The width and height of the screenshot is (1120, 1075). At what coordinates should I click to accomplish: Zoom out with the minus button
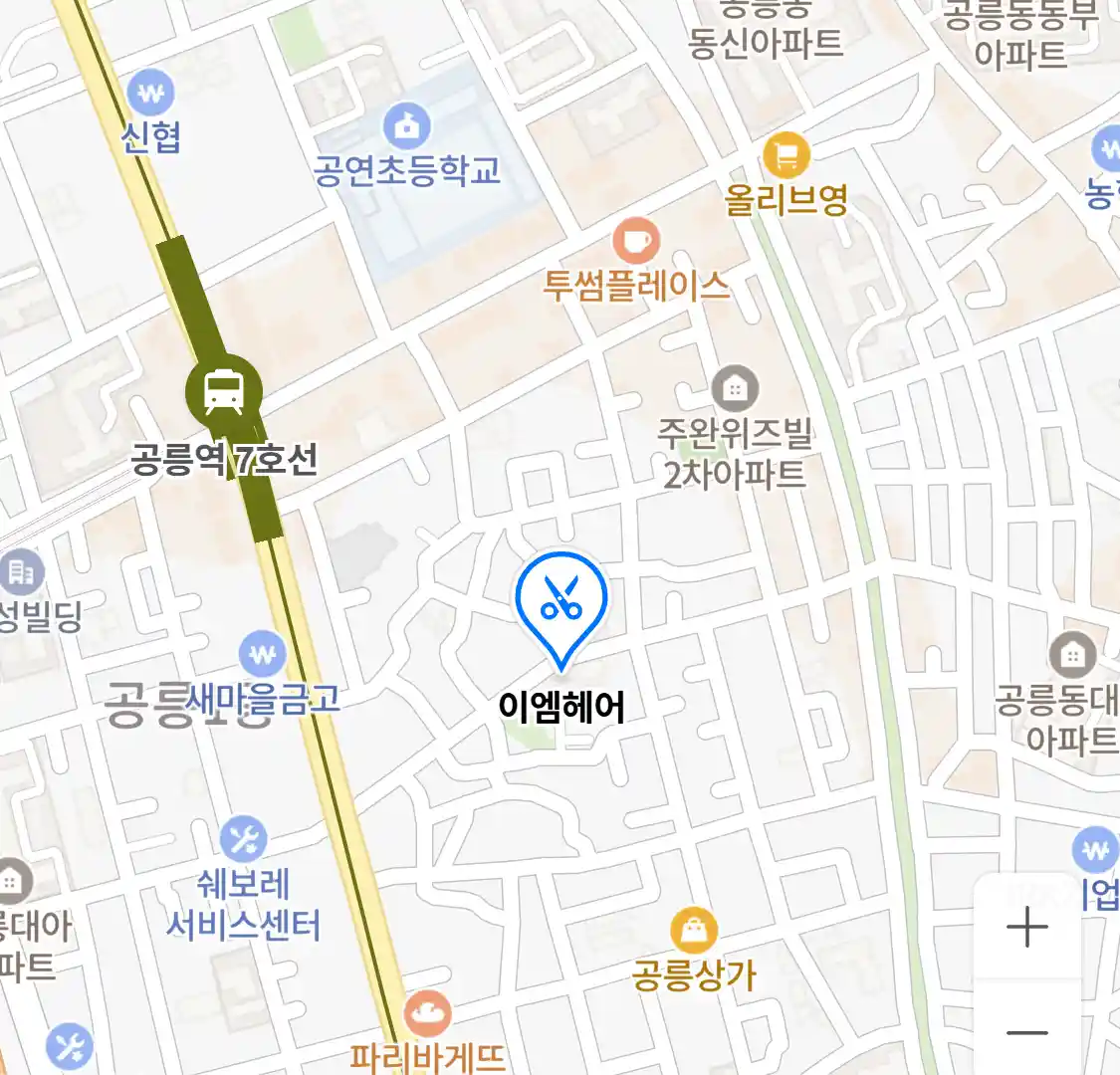click(1027, 1032)
